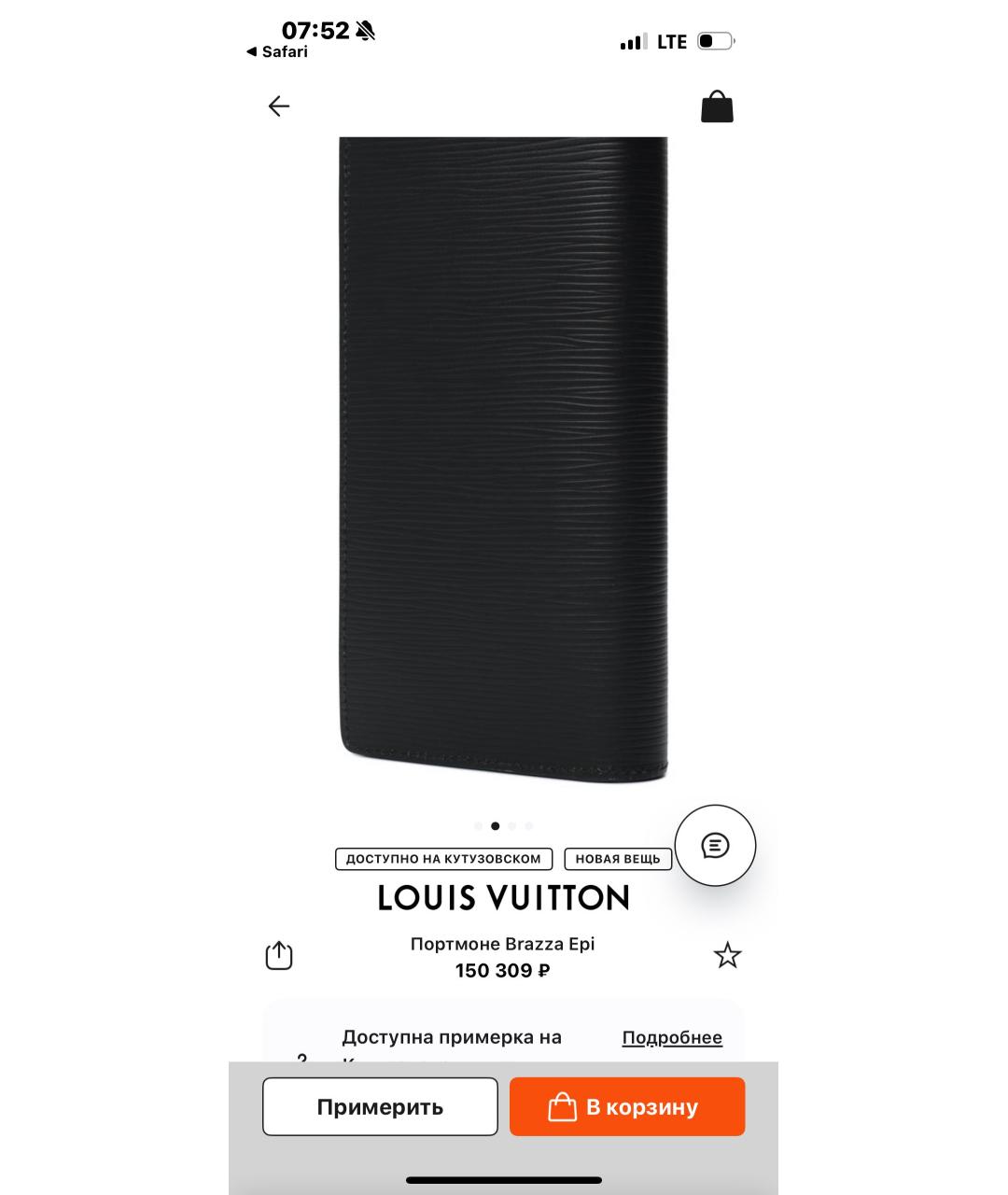Open the wallet product photo
Viewport: 1008px width, 1195px height.
[x=504, y=457]
